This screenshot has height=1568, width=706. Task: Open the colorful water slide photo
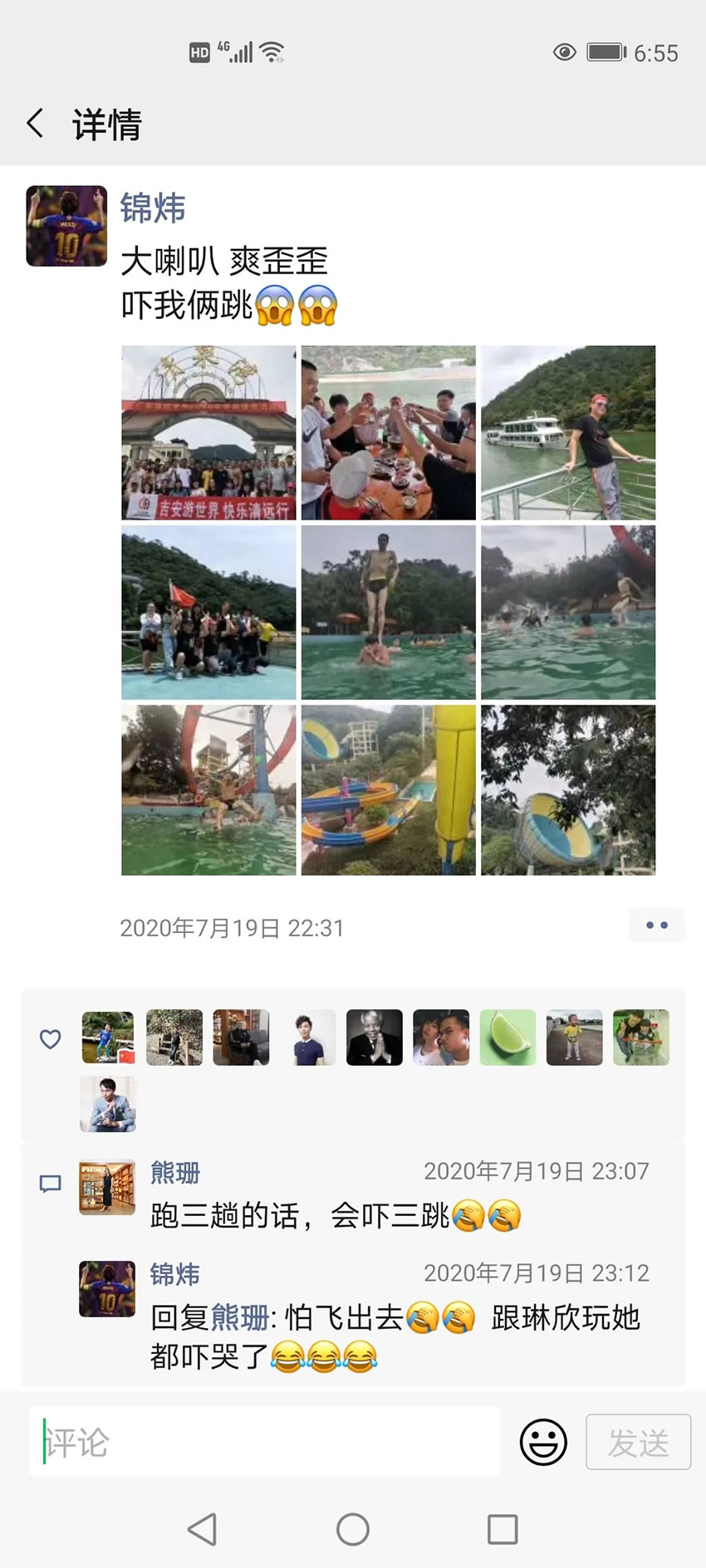point(388,789)
